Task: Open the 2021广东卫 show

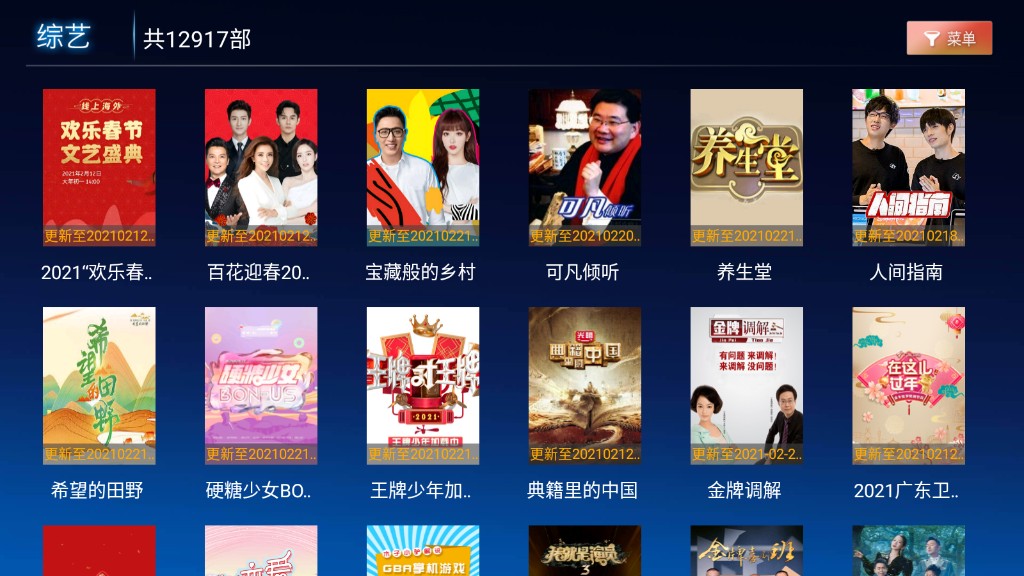Action: [x=908, y=386]
